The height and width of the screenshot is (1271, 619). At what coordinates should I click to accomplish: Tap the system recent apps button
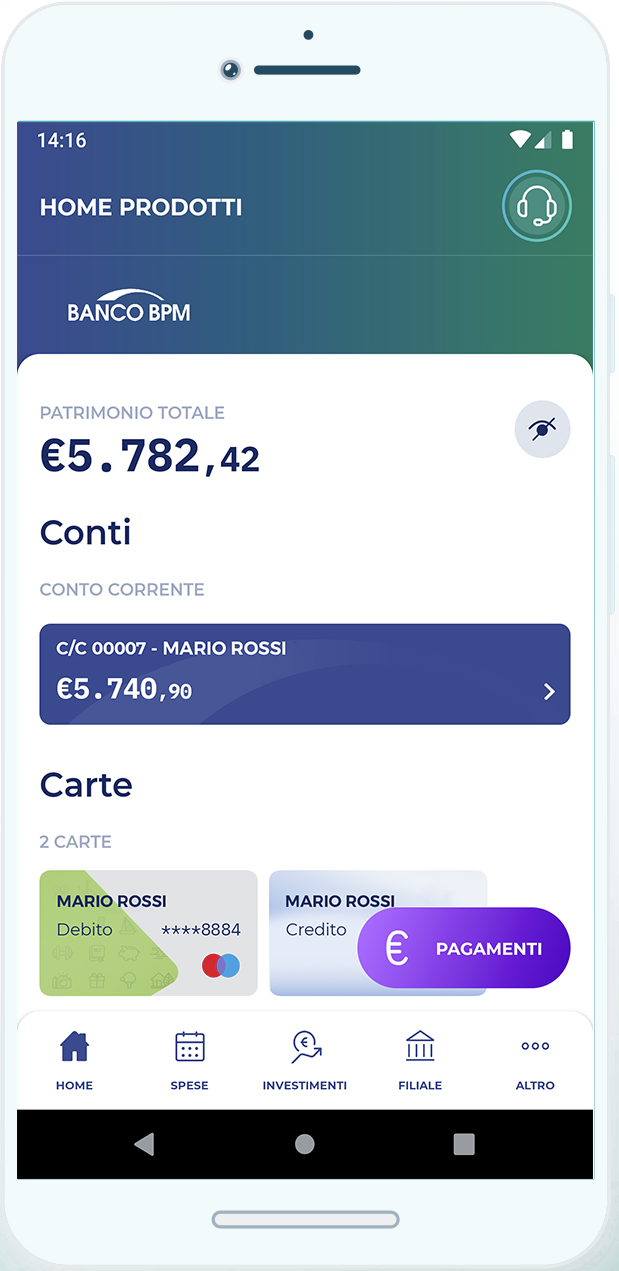point(464,1144)
